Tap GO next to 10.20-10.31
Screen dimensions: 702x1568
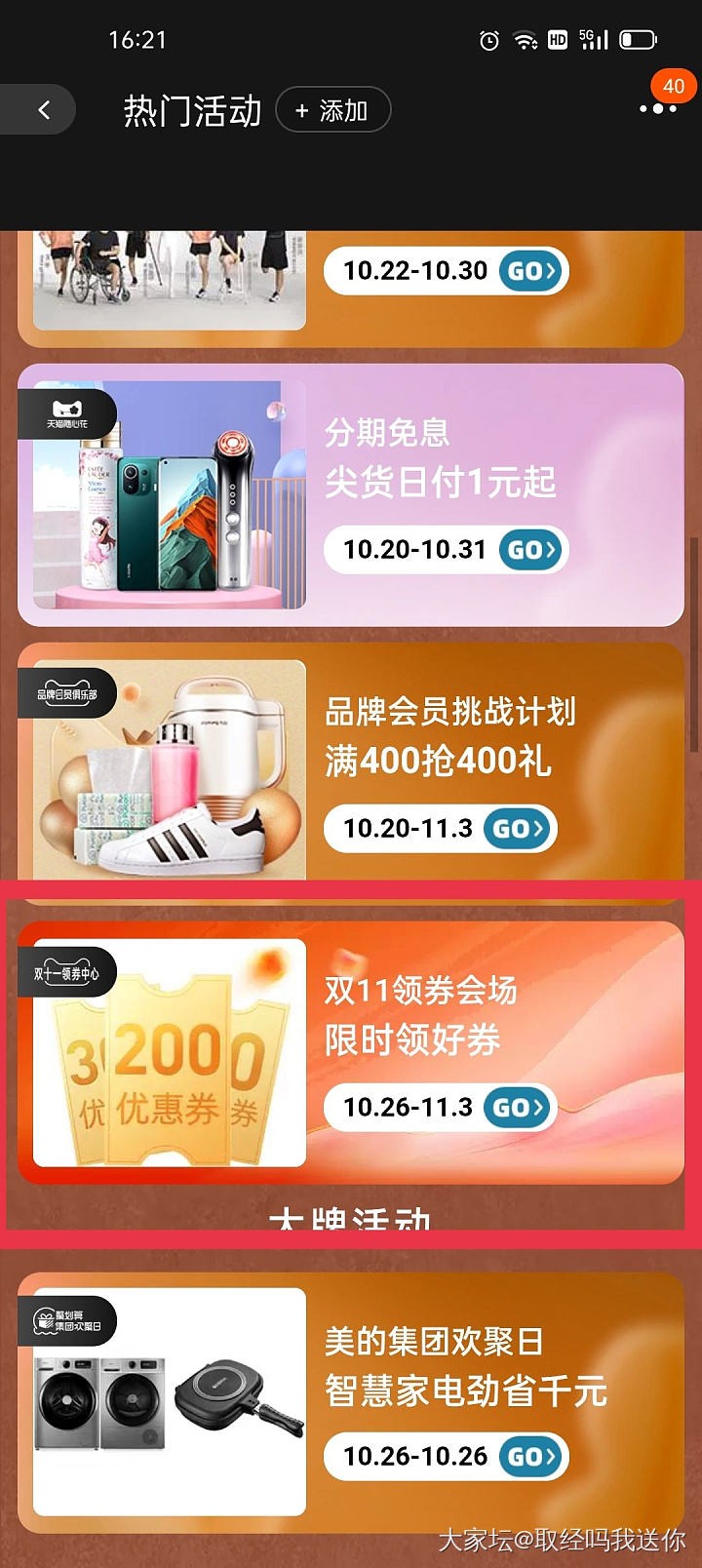tap(531, 549)
